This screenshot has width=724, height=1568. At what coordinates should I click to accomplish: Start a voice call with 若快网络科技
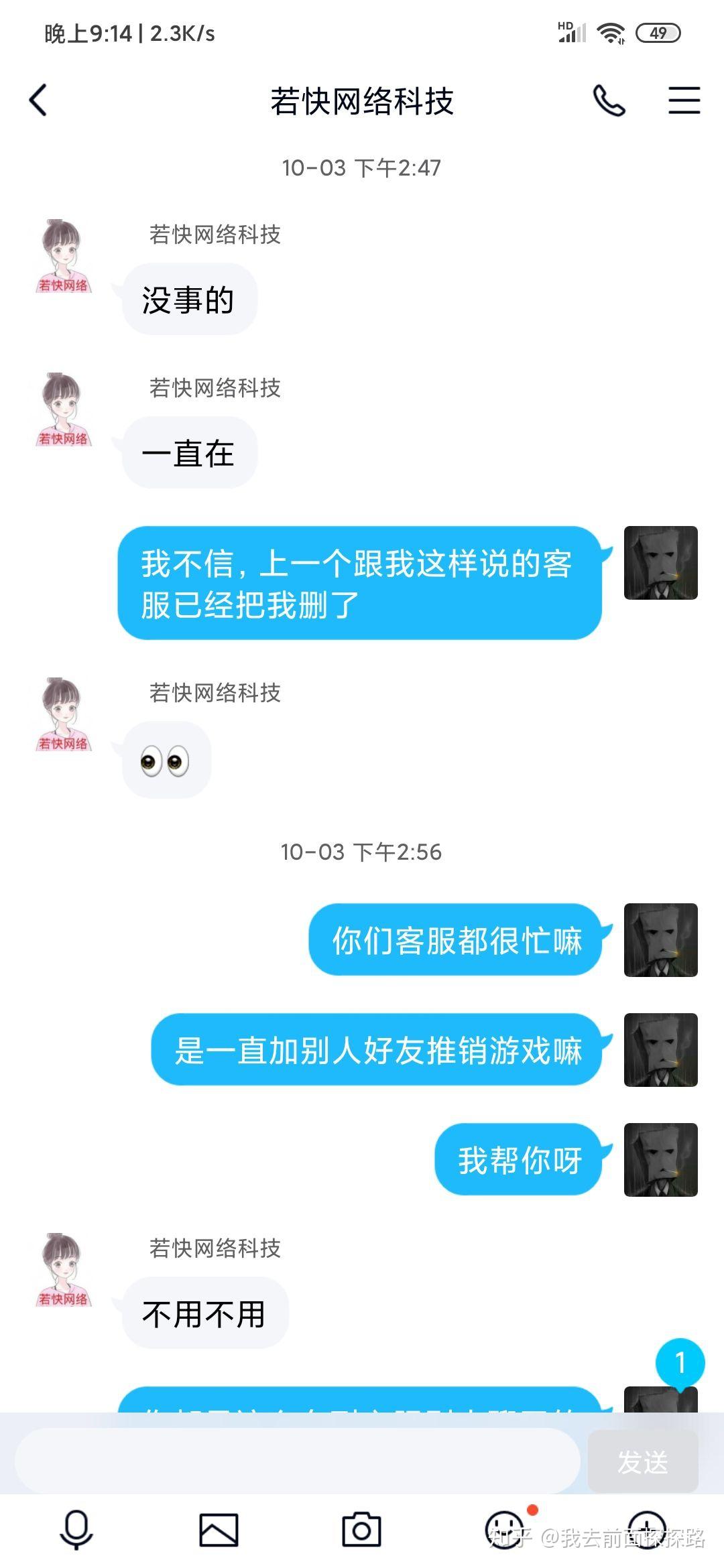tap(609, 101)
